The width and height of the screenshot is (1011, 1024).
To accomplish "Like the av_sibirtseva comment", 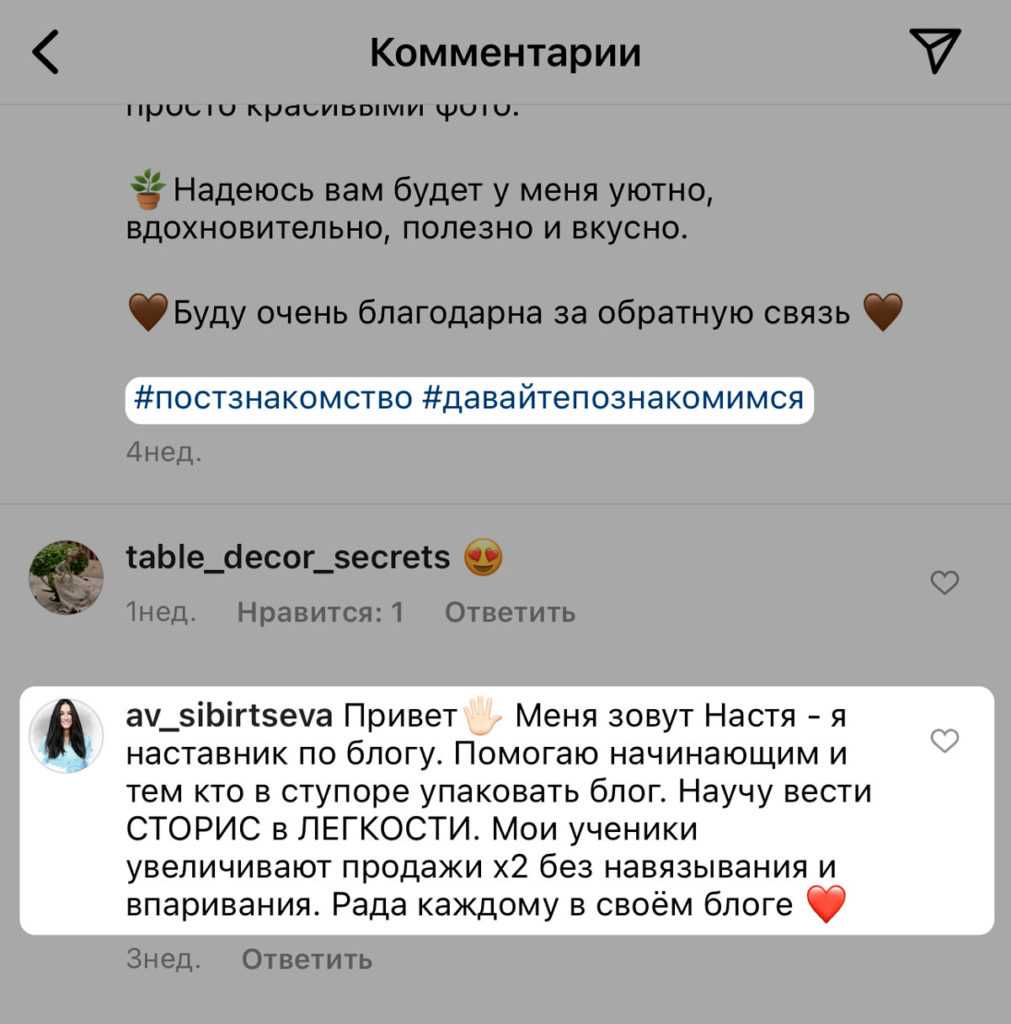I will pyautogui.click(x=944, y=740).
